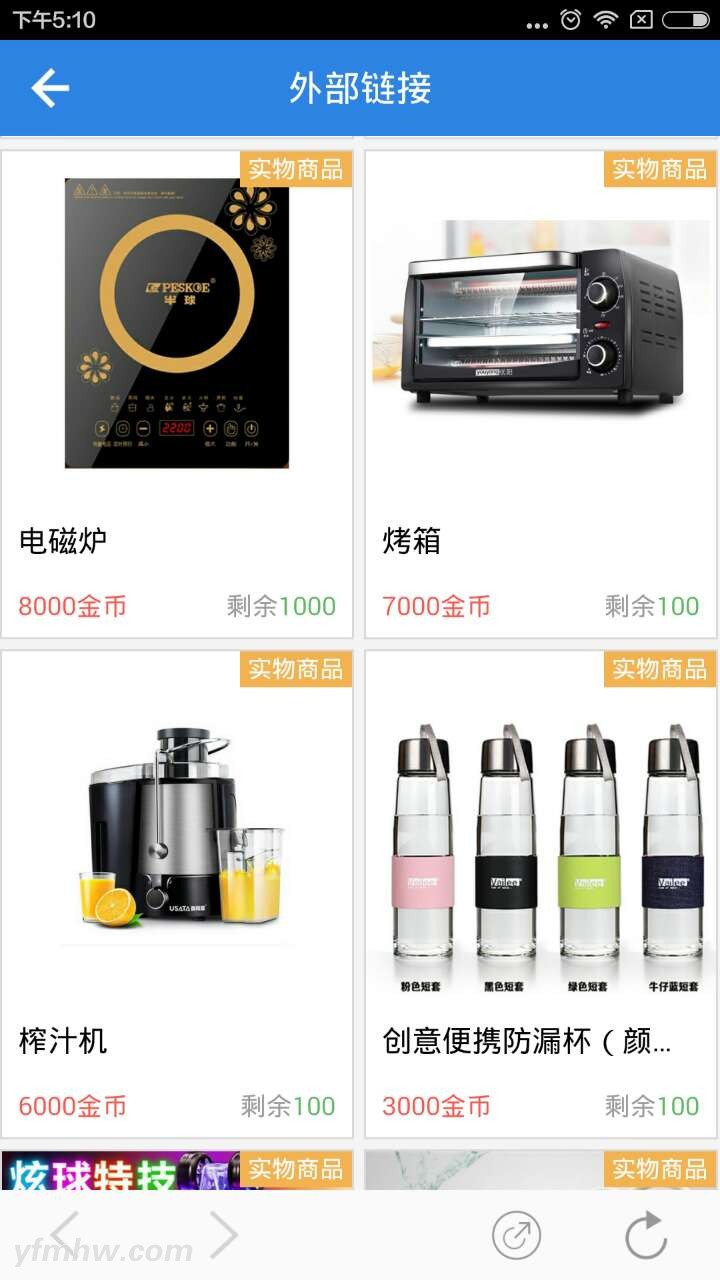Open the 榨汁机 product card

(177, 894)
